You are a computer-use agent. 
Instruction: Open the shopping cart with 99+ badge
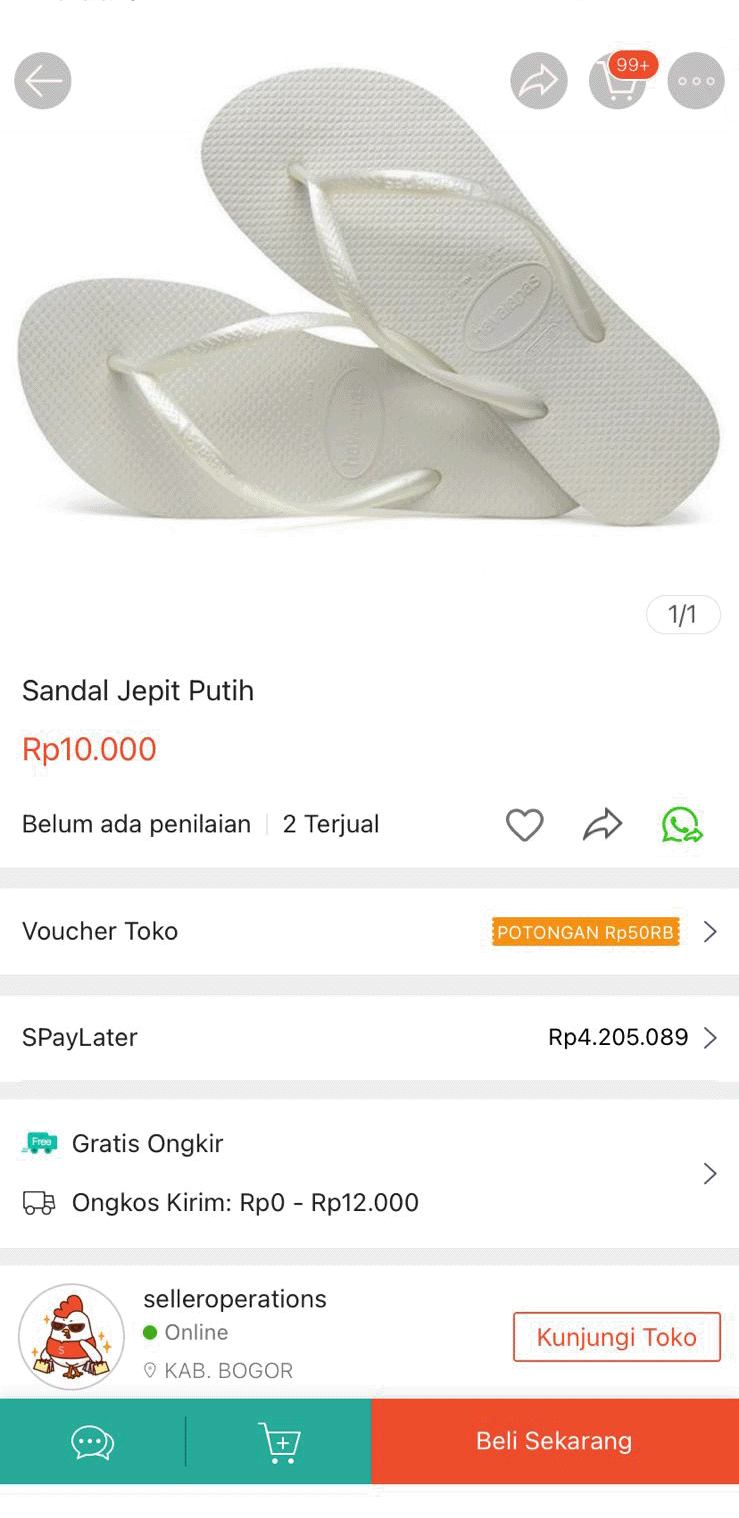617,81
